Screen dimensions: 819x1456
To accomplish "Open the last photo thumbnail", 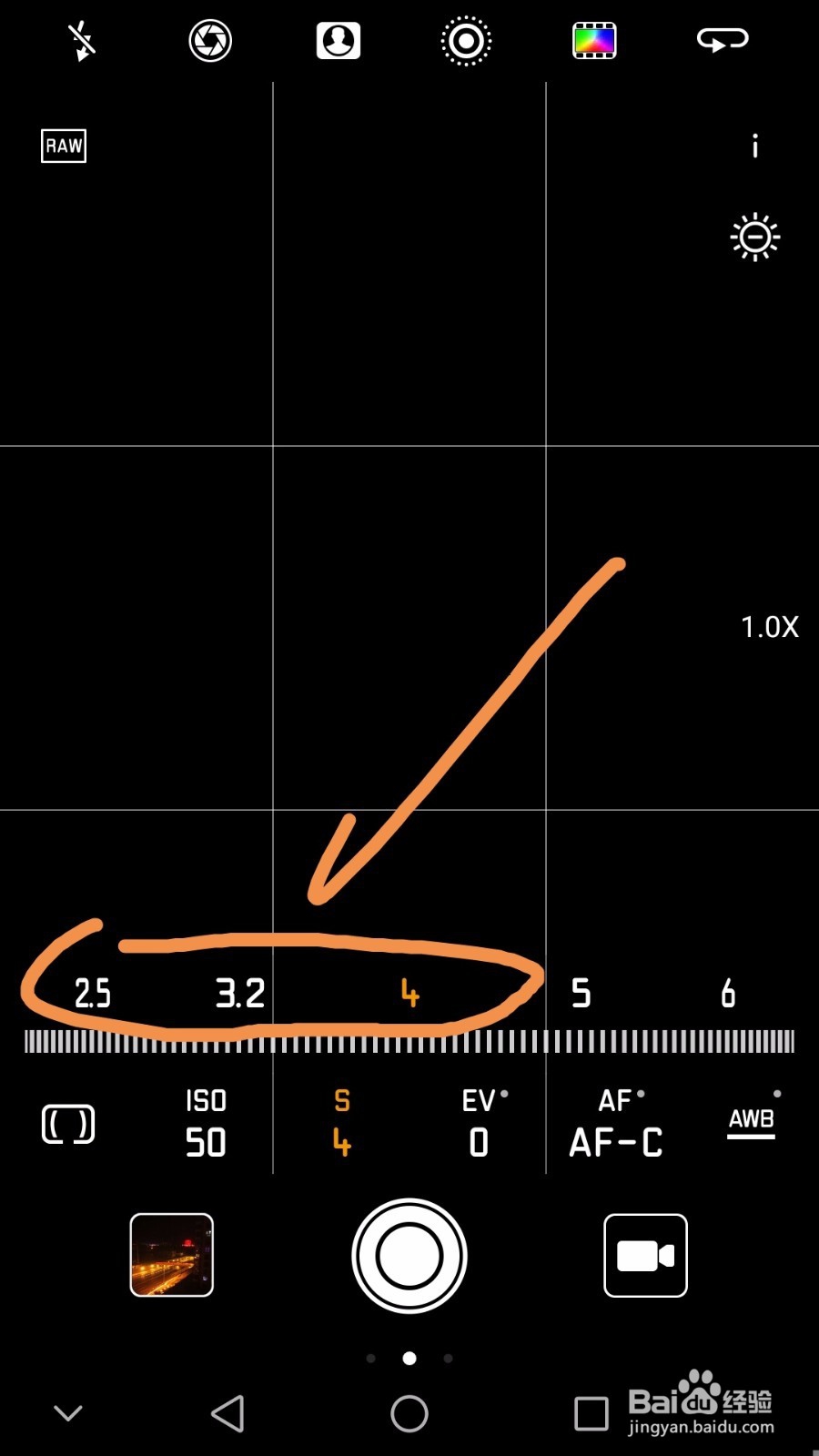I will tap(172, 1255).
